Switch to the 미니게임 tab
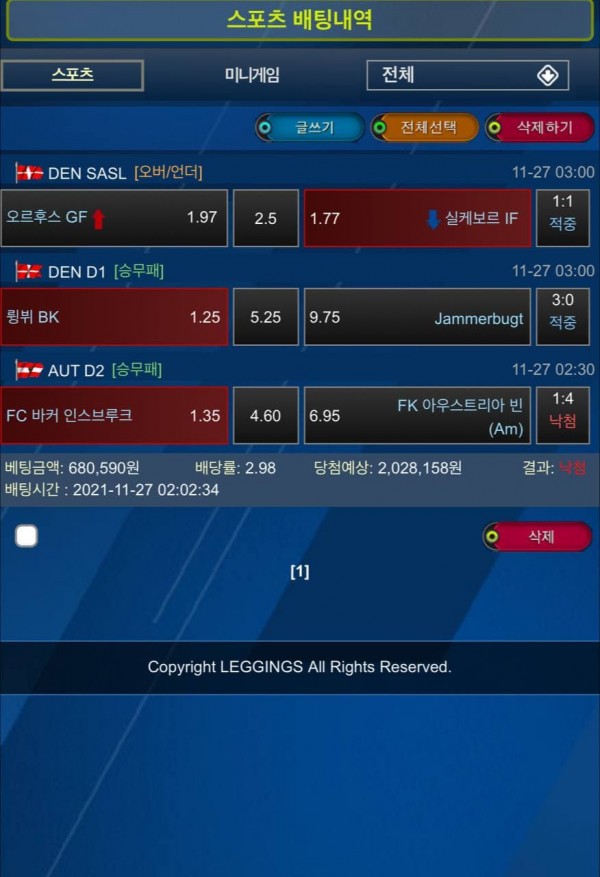 point(251,75)
